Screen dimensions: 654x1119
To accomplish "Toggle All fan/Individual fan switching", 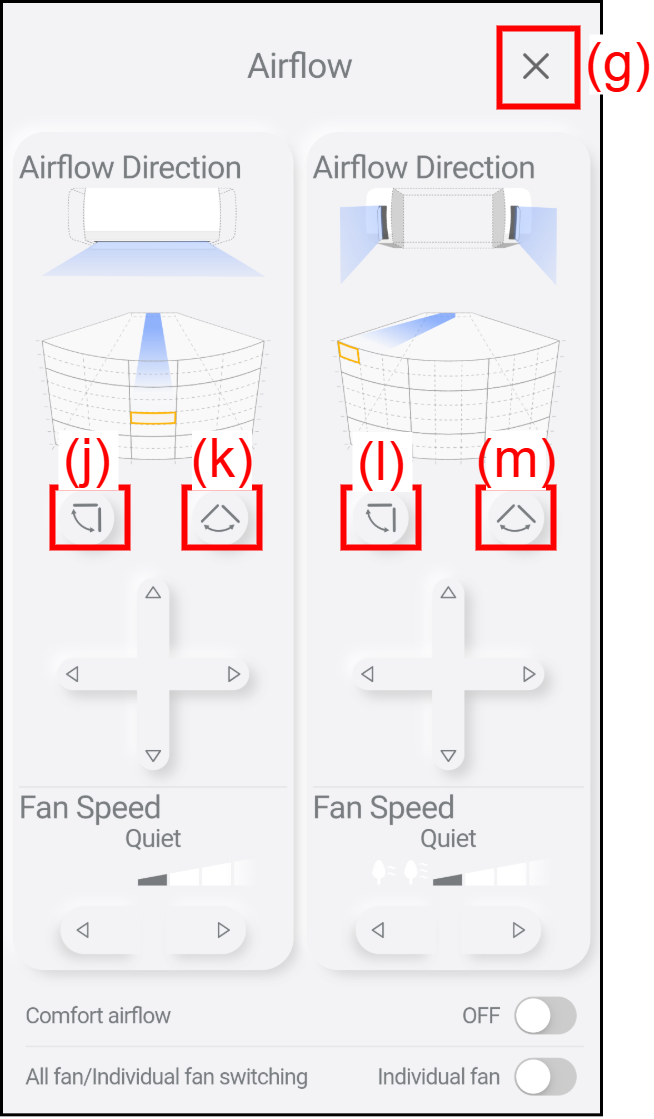I will 545,1077.
